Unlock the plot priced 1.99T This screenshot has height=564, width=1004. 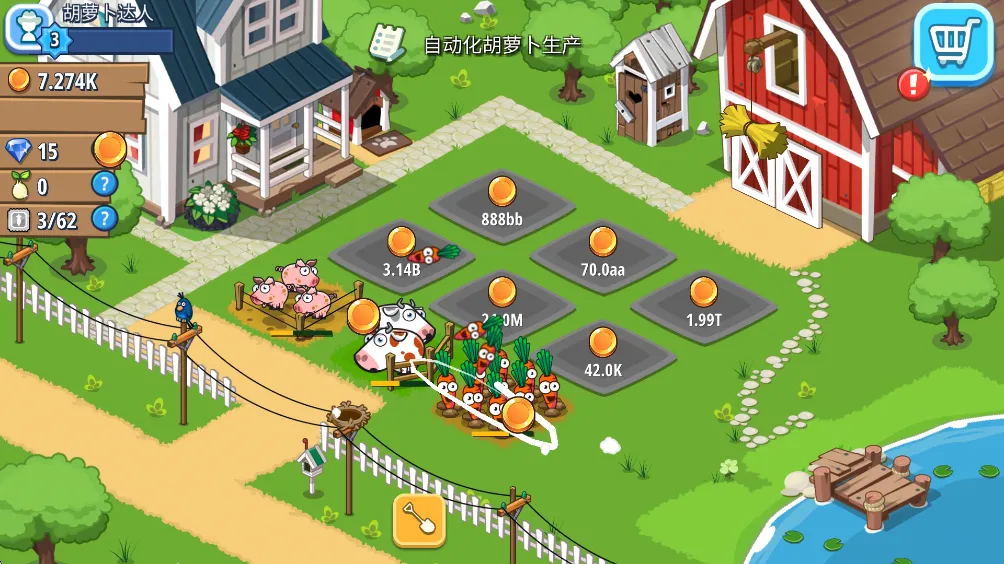point(703,305)
